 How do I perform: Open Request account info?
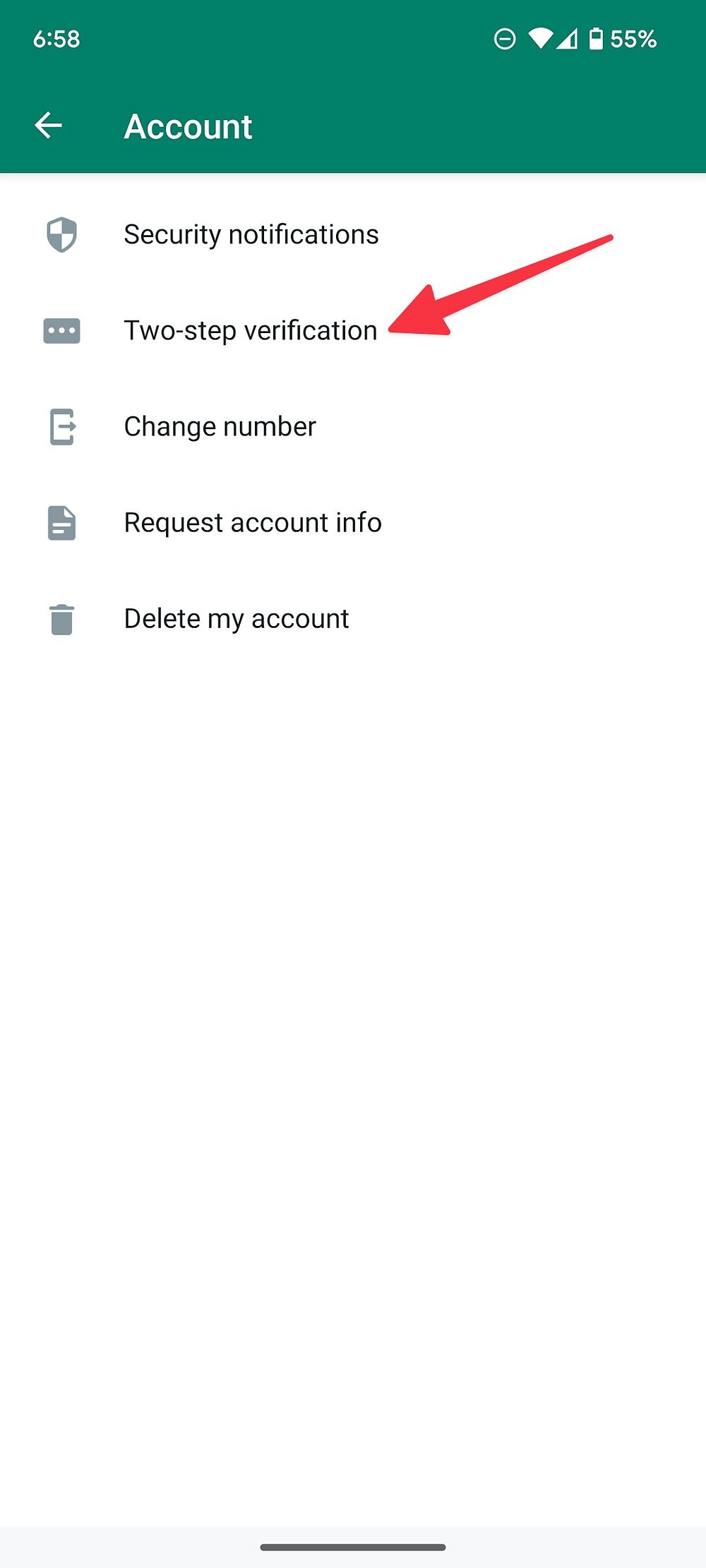[353, 522]
